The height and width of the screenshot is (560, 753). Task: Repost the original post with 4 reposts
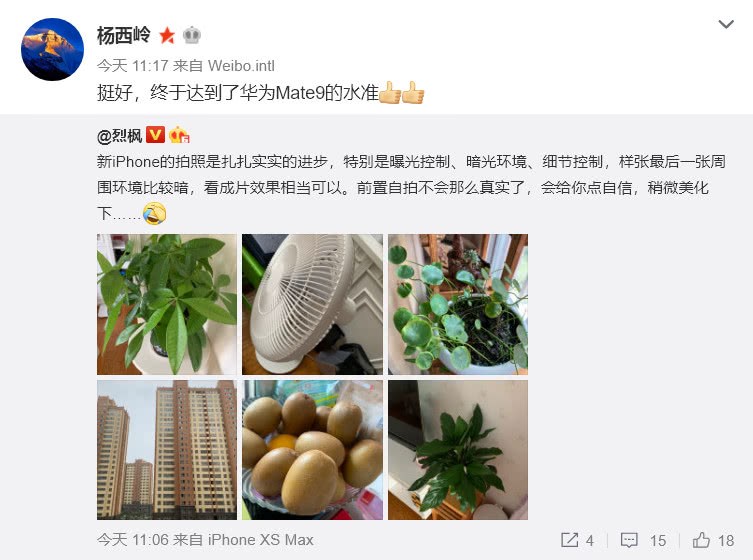(577, 540)
